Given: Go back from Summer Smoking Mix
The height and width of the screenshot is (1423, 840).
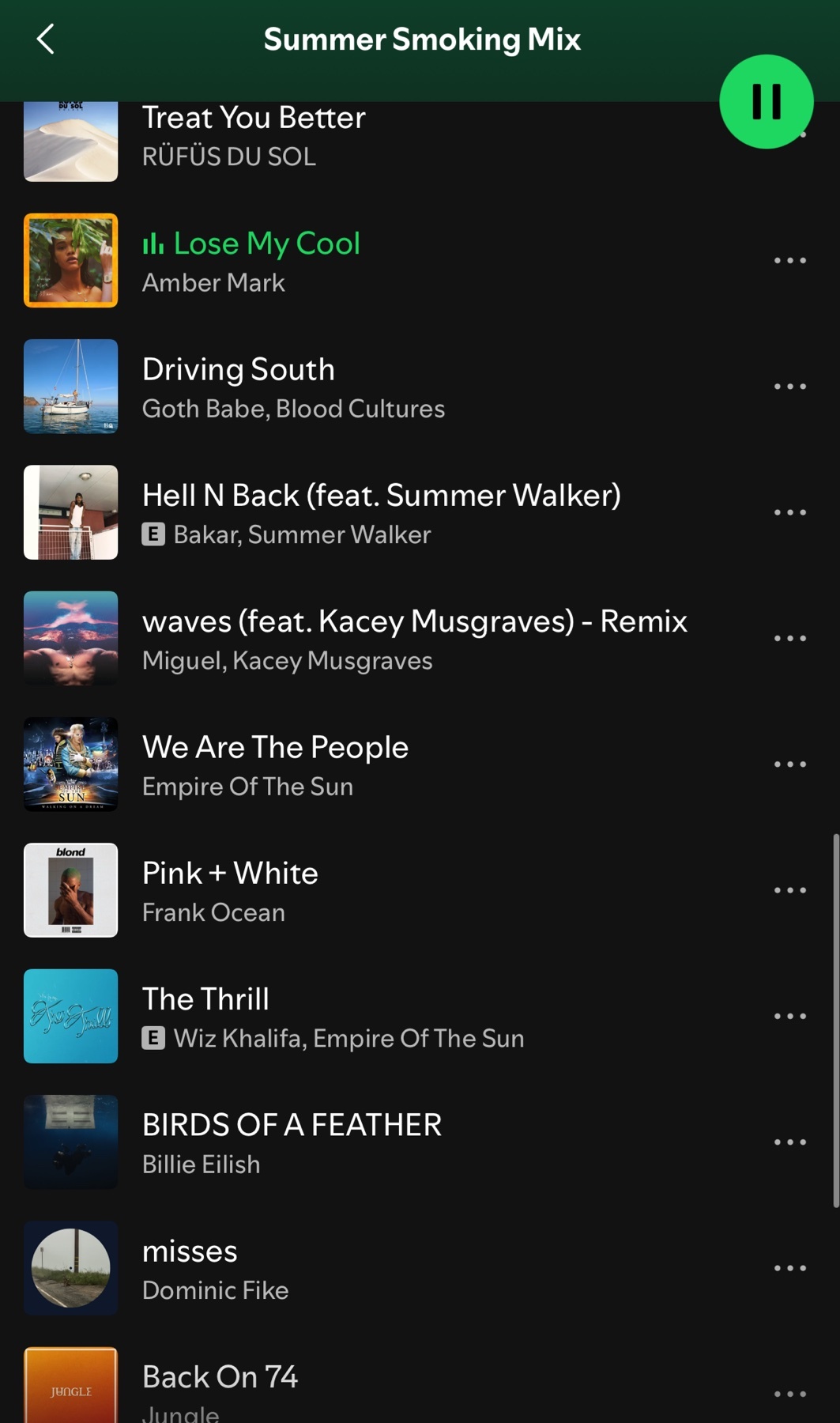Looking at the screenshot, I should click(x=45, y=39).
